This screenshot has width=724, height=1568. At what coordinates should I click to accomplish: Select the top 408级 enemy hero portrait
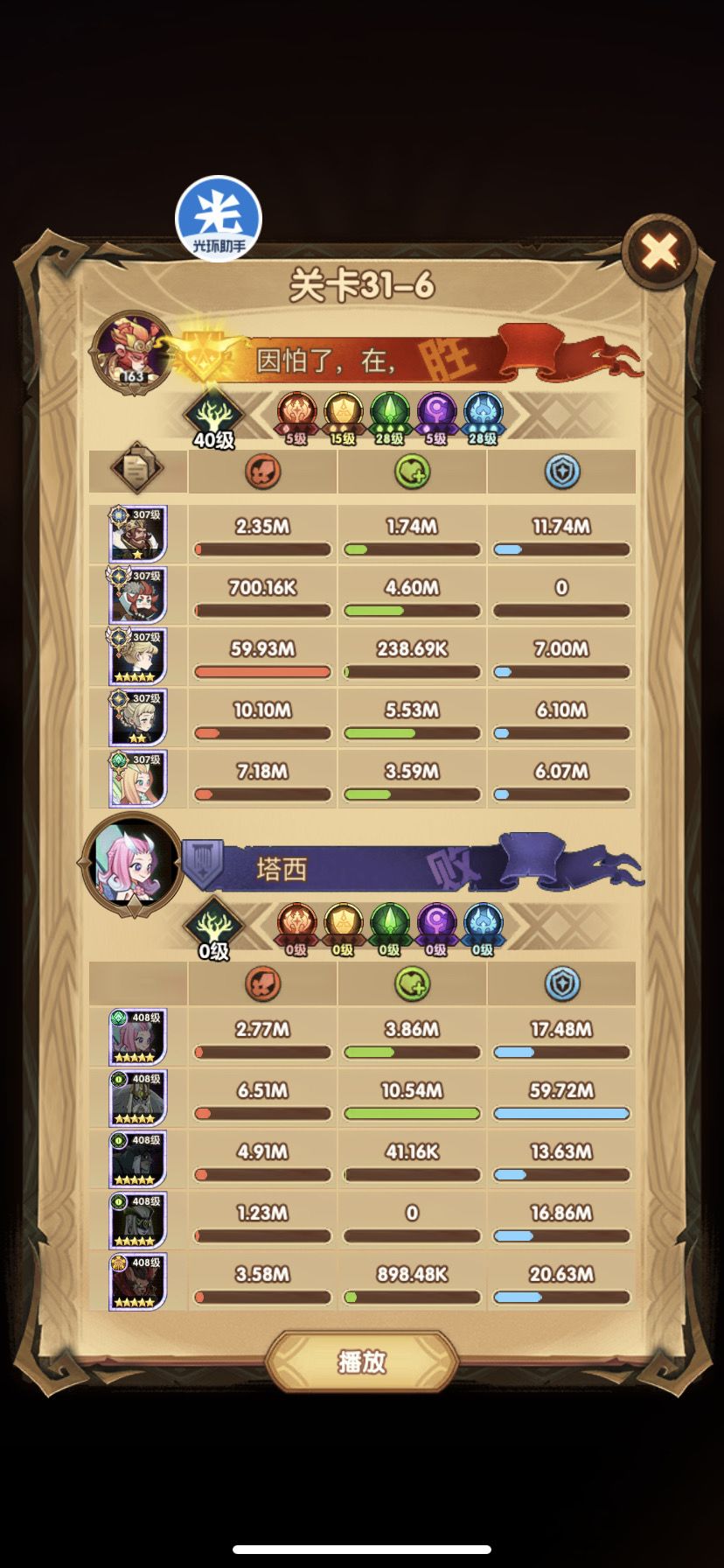click(136, 1038)
